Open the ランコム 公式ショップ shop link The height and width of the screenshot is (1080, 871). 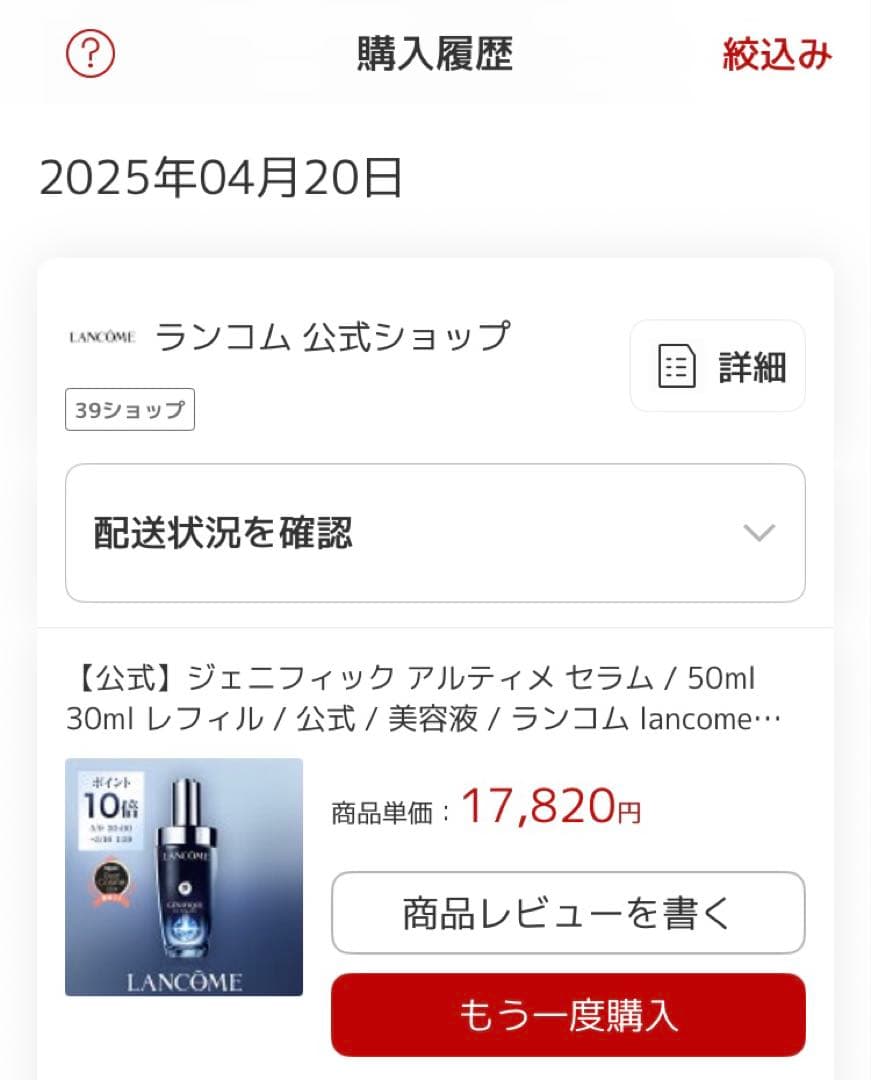click(333, 336)
